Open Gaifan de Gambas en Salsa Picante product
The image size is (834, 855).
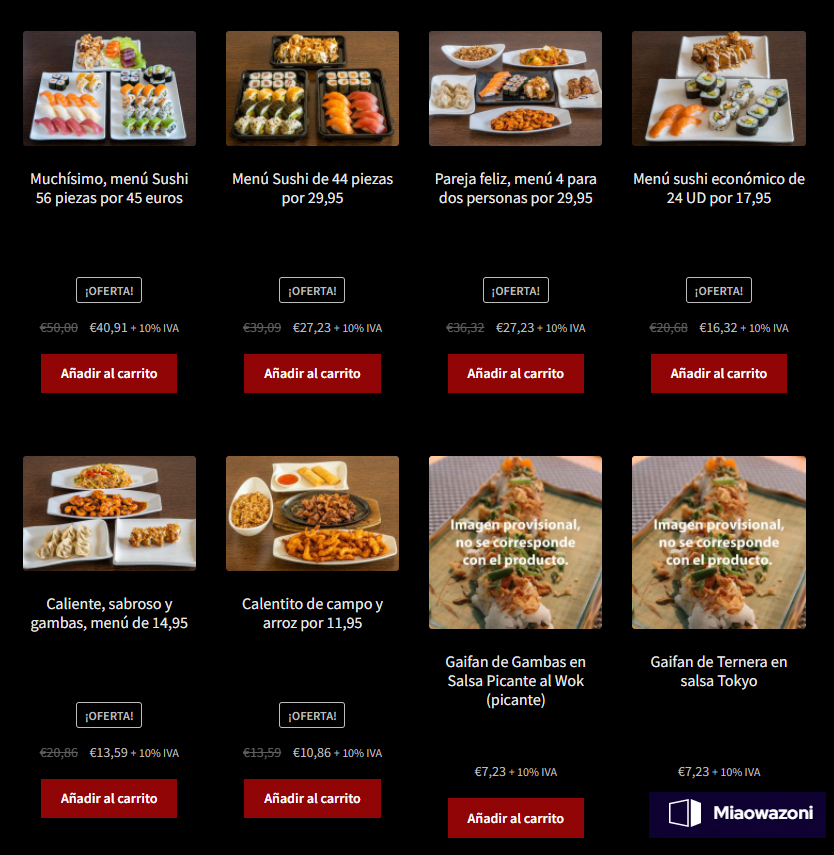(515, 680)
